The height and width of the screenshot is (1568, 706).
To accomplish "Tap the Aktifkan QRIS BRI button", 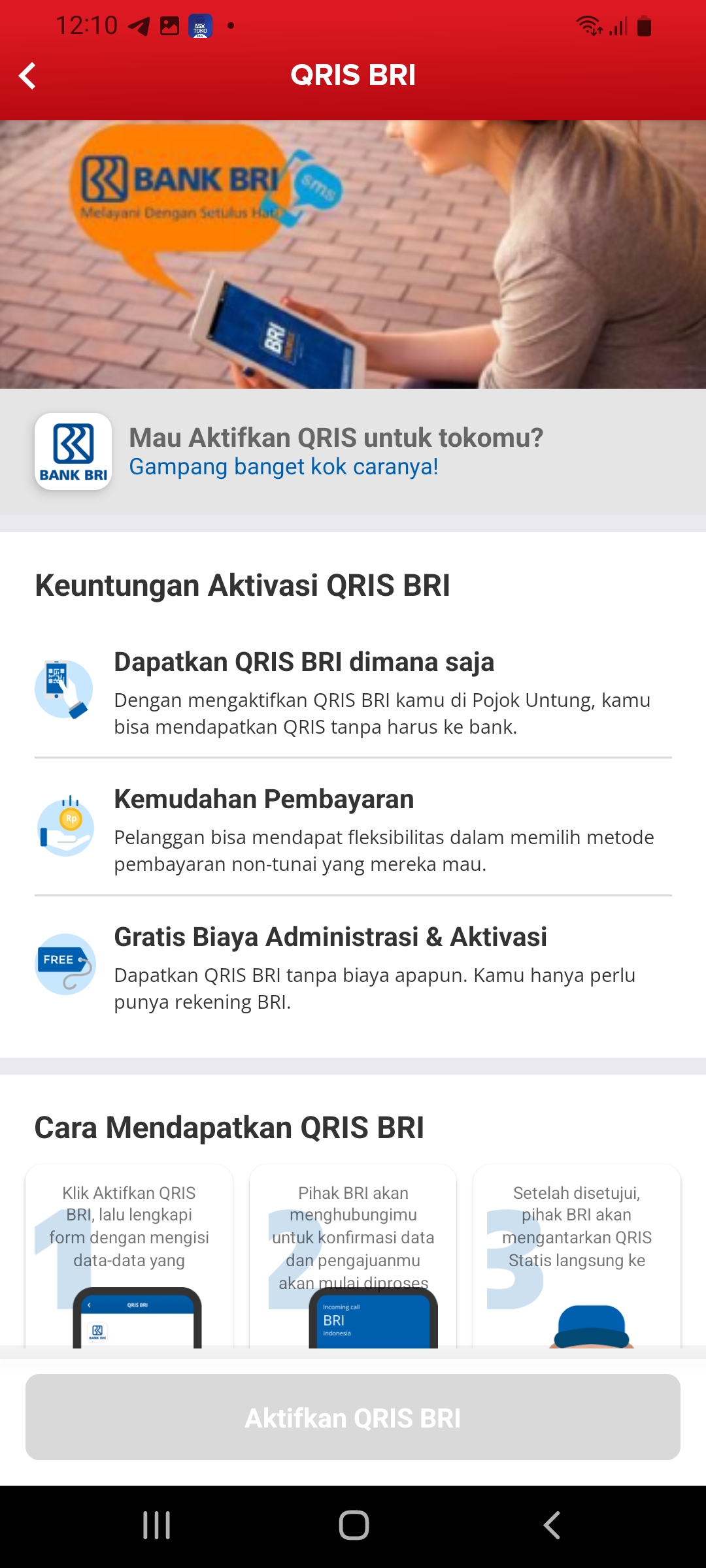I will tap(353, 1417).
